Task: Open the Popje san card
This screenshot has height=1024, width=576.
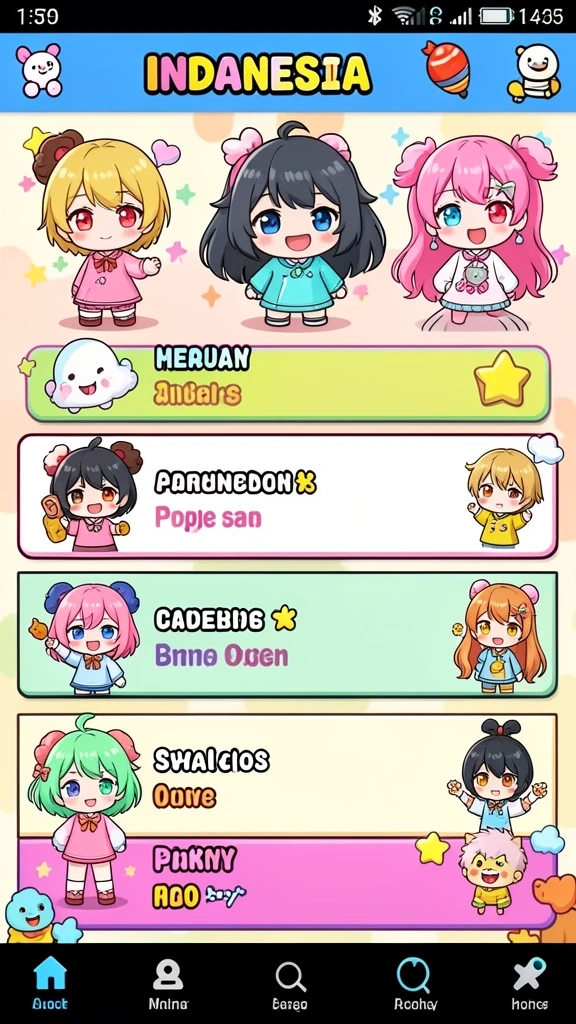Action: click(x=288, y=496)
